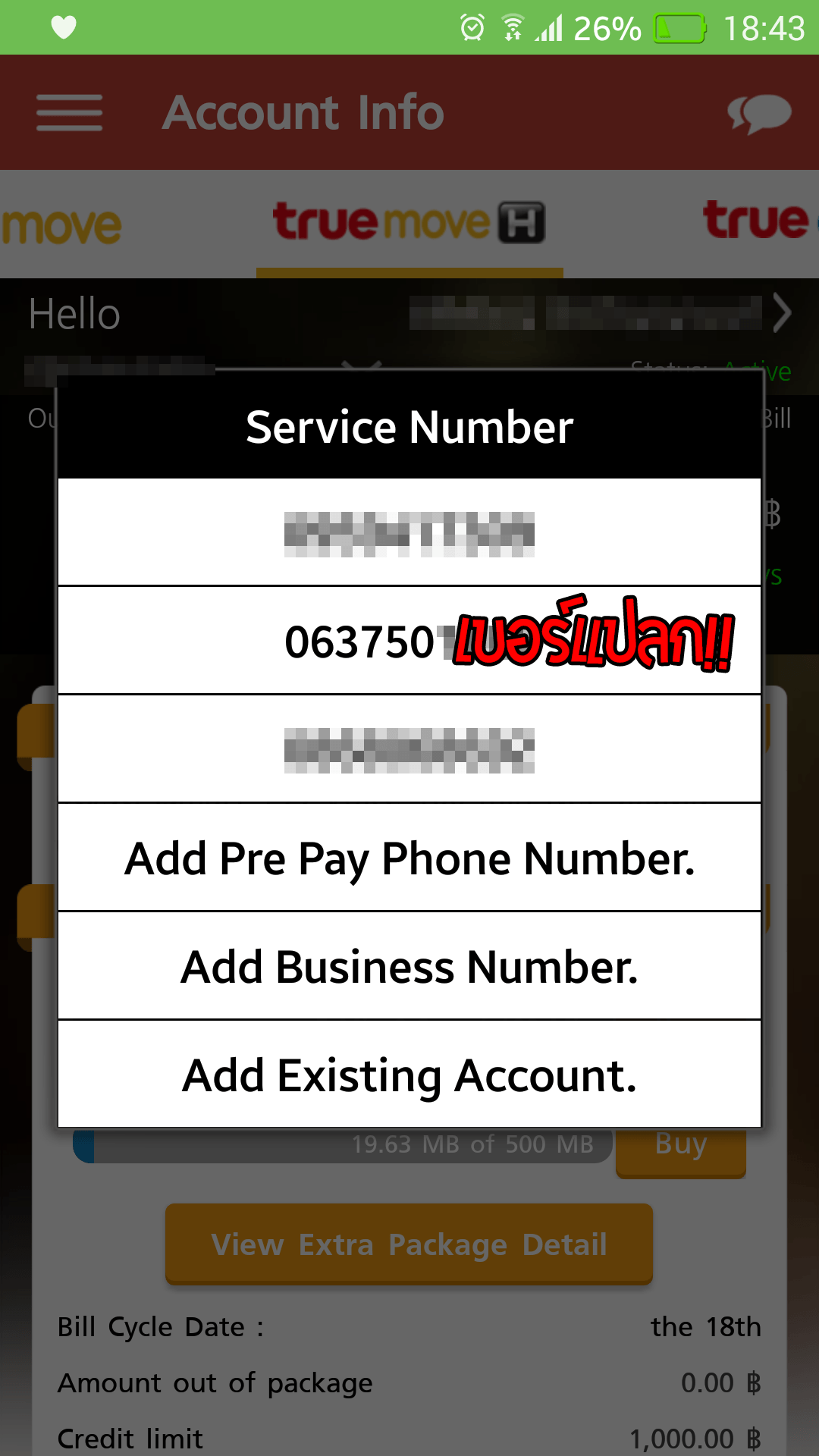Switch to the truemove H tab

click(409, 222)
